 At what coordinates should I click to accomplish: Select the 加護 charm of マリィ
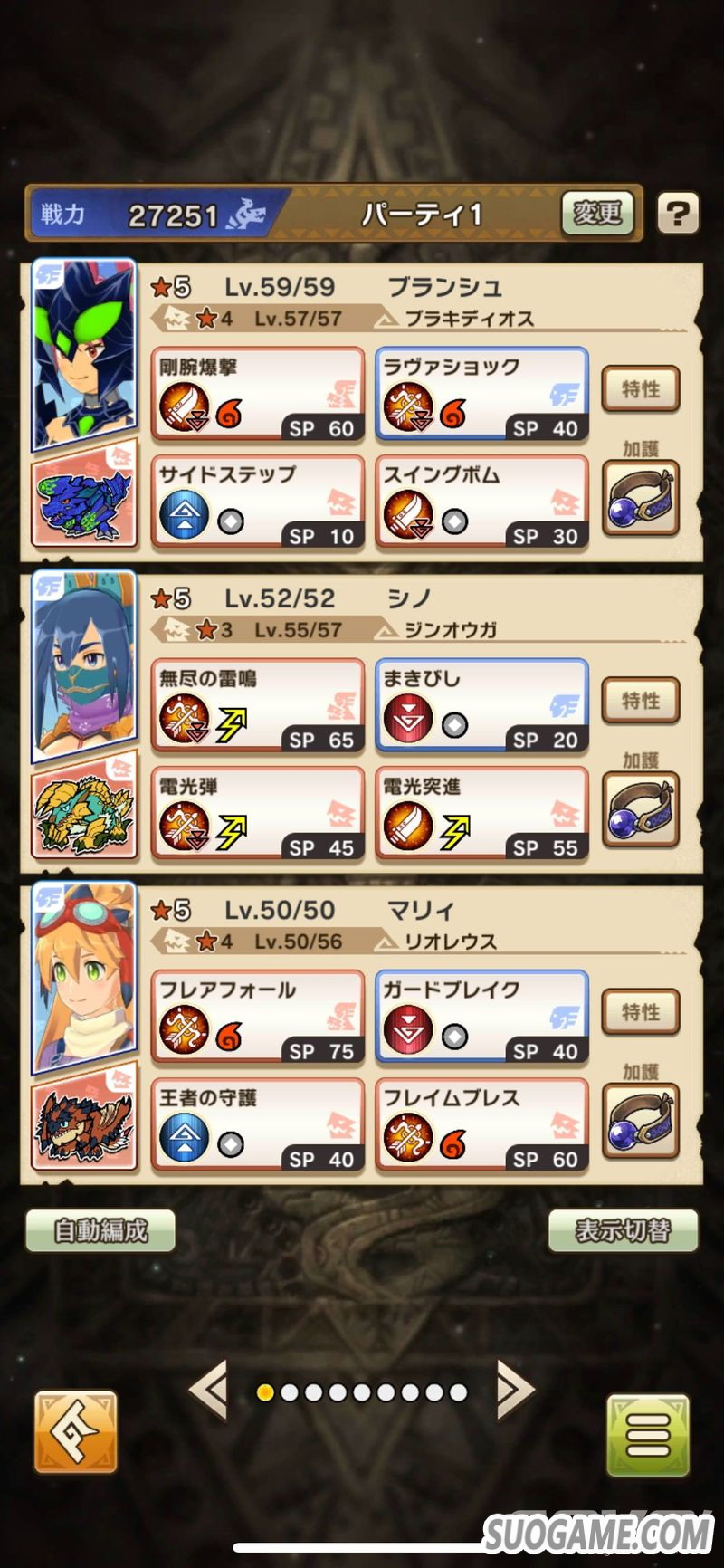[641, 1122]
